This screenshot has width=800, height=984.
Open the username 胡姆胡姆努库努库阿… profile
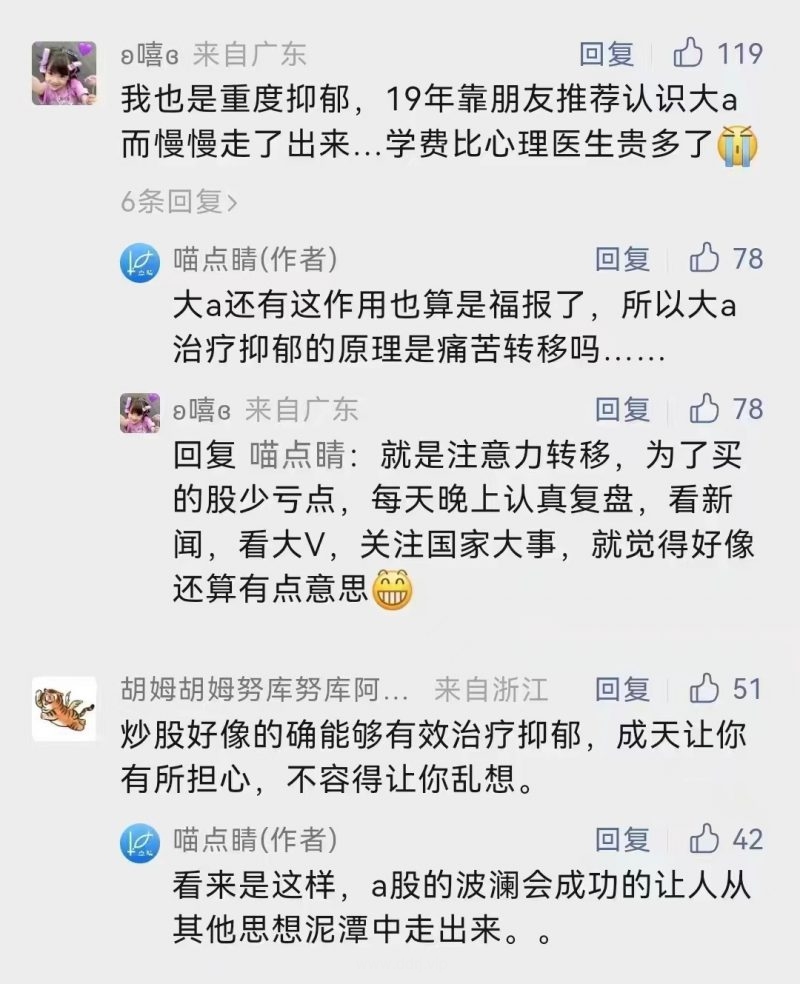(x=264, y=689)
